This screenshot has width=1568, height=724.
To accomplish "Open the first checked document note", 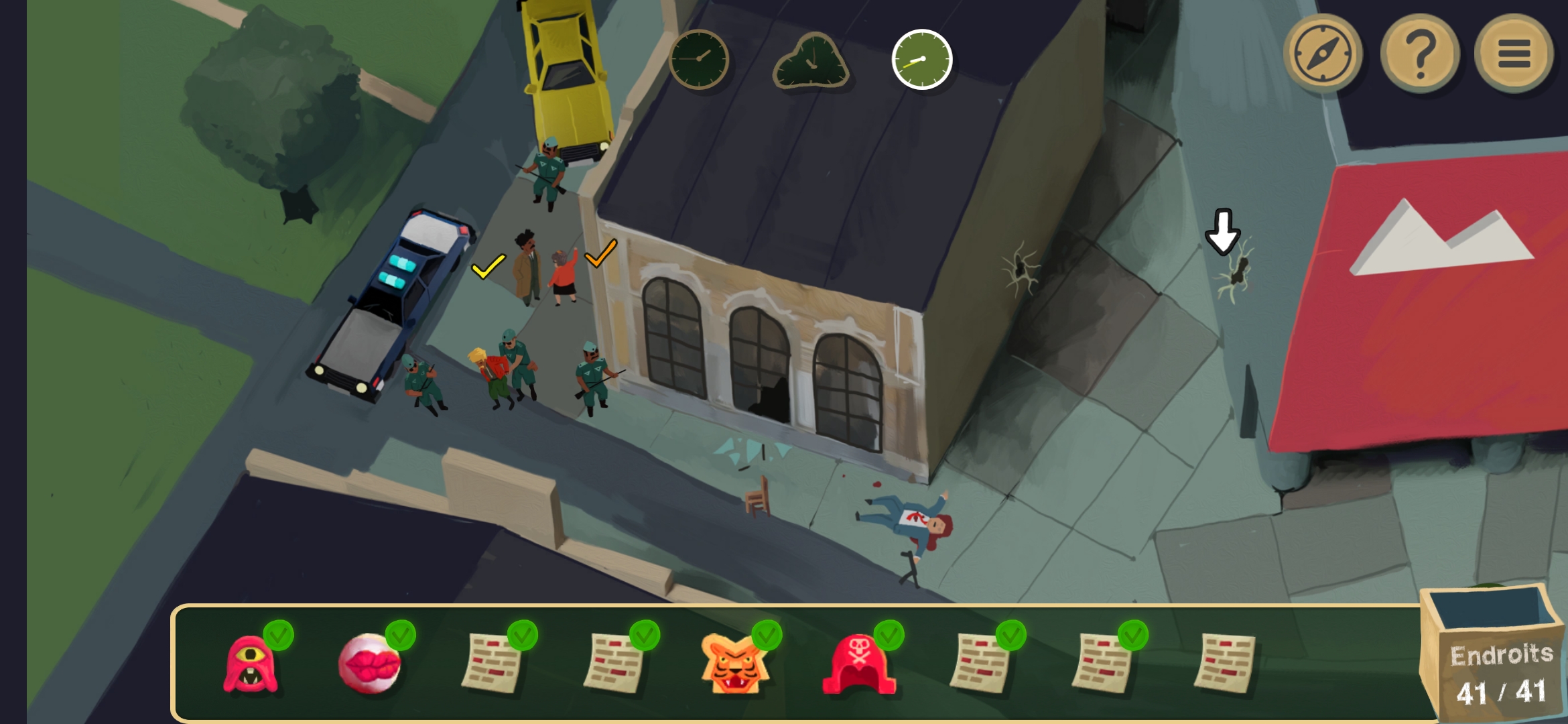I will (x=492, y=664).
